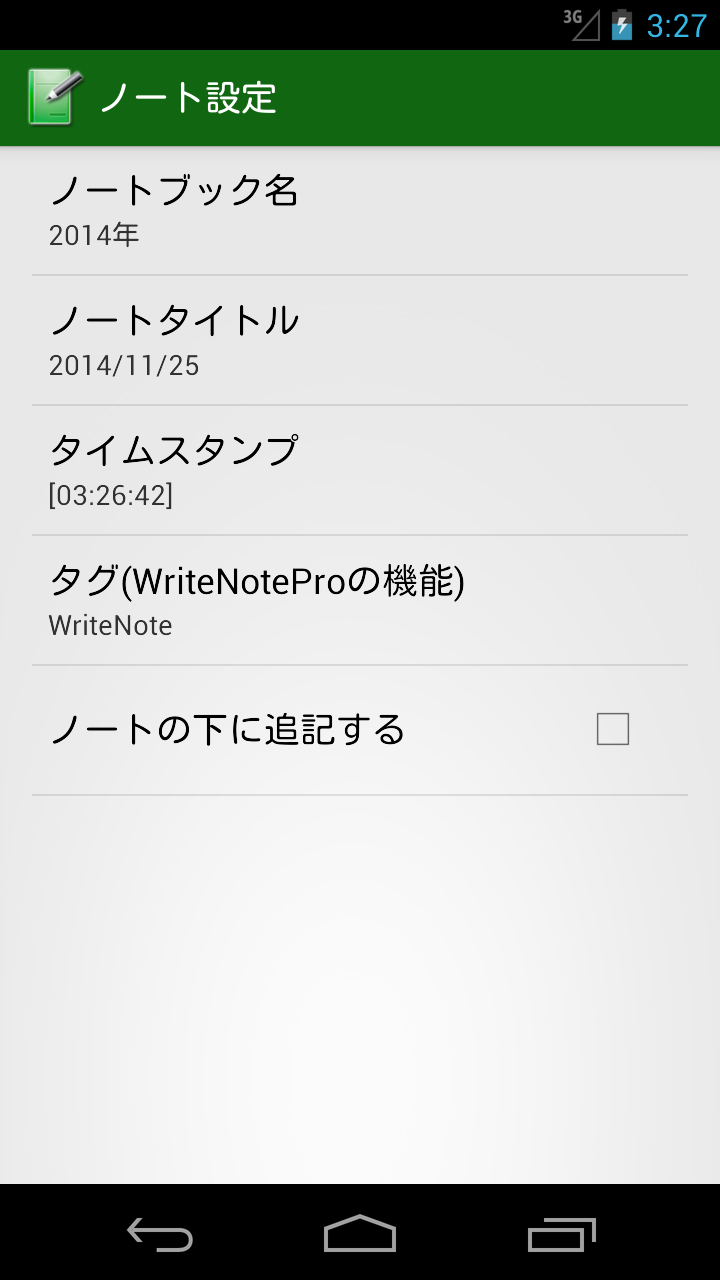Enable the ノートの下に追記する checkbox
The height and width of the screenshot is (1280, 720).
click(x=612, y=730)
